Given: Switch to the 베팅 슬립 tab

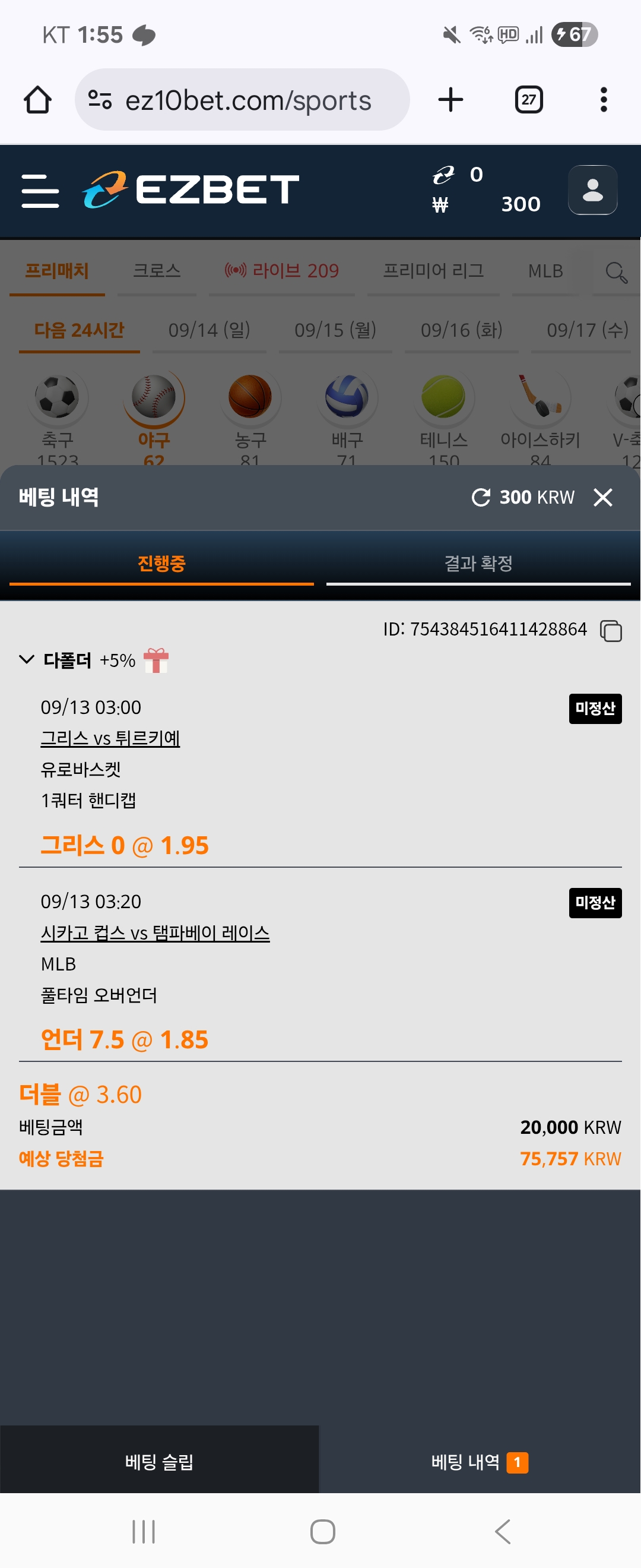Looking at the screenshot, I should point(159,1462).
